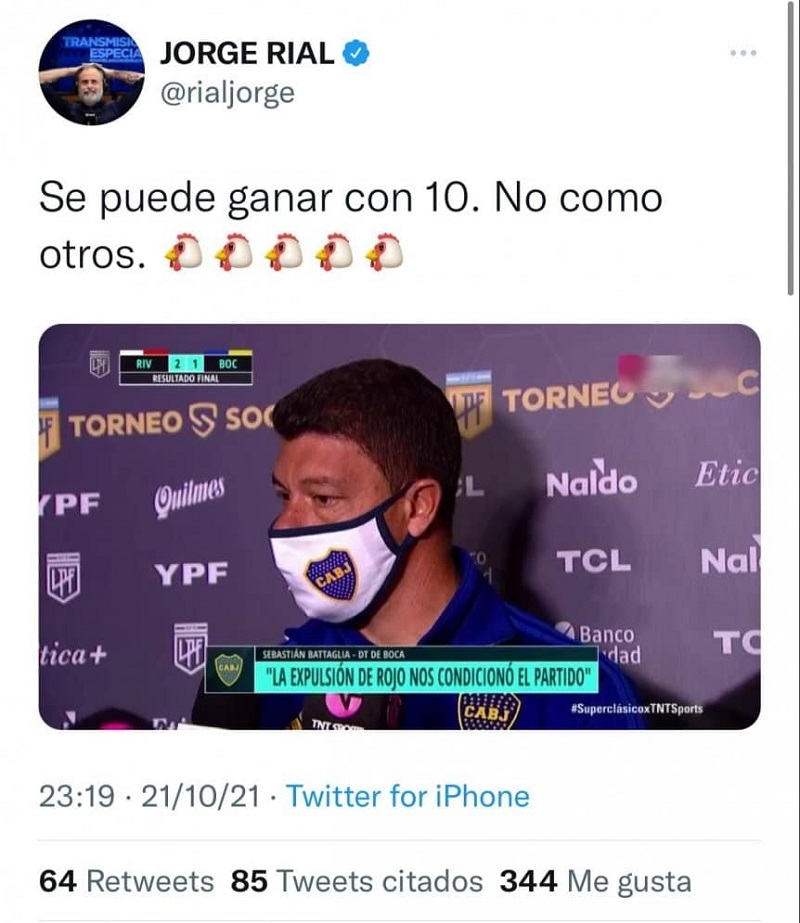Tap the Twitter for iPhone link
Image resolution: width=800 pixels, height=923 pixels.
pyautogui.click(x=408, y=796)
